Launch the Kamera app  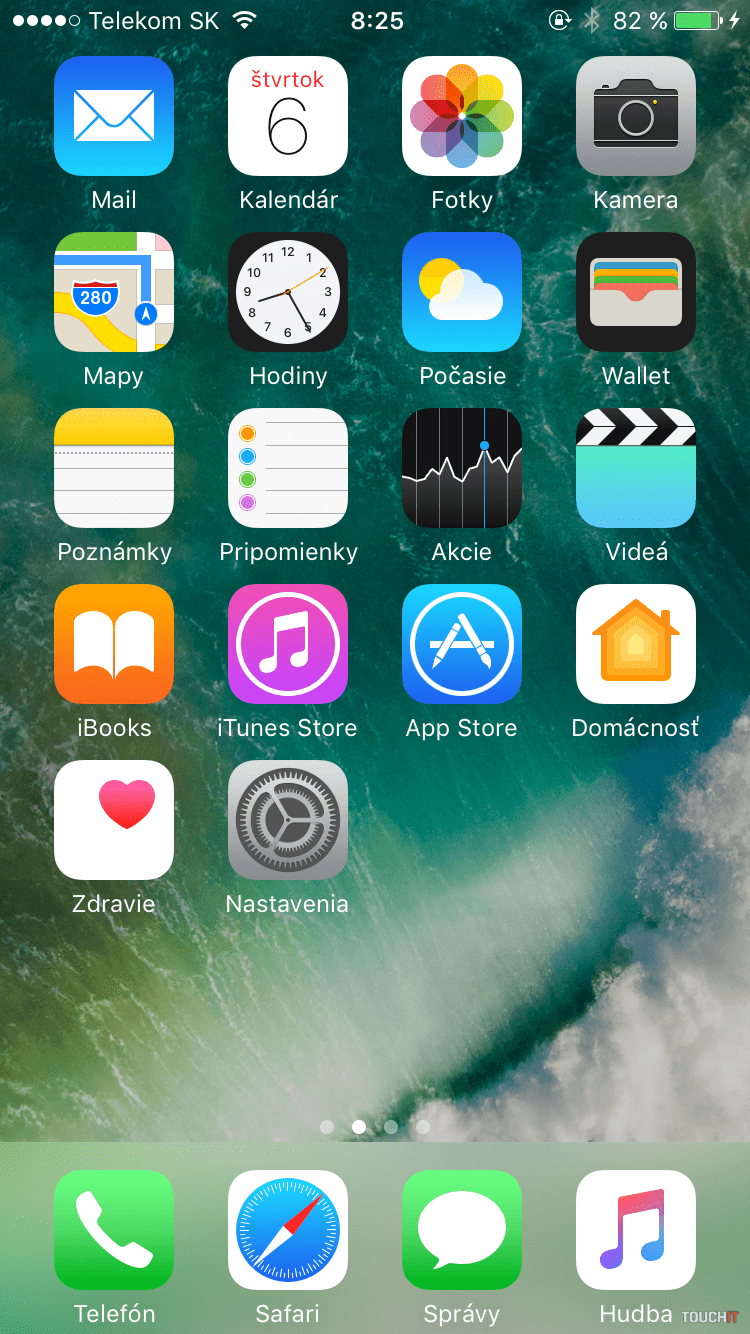636,116
